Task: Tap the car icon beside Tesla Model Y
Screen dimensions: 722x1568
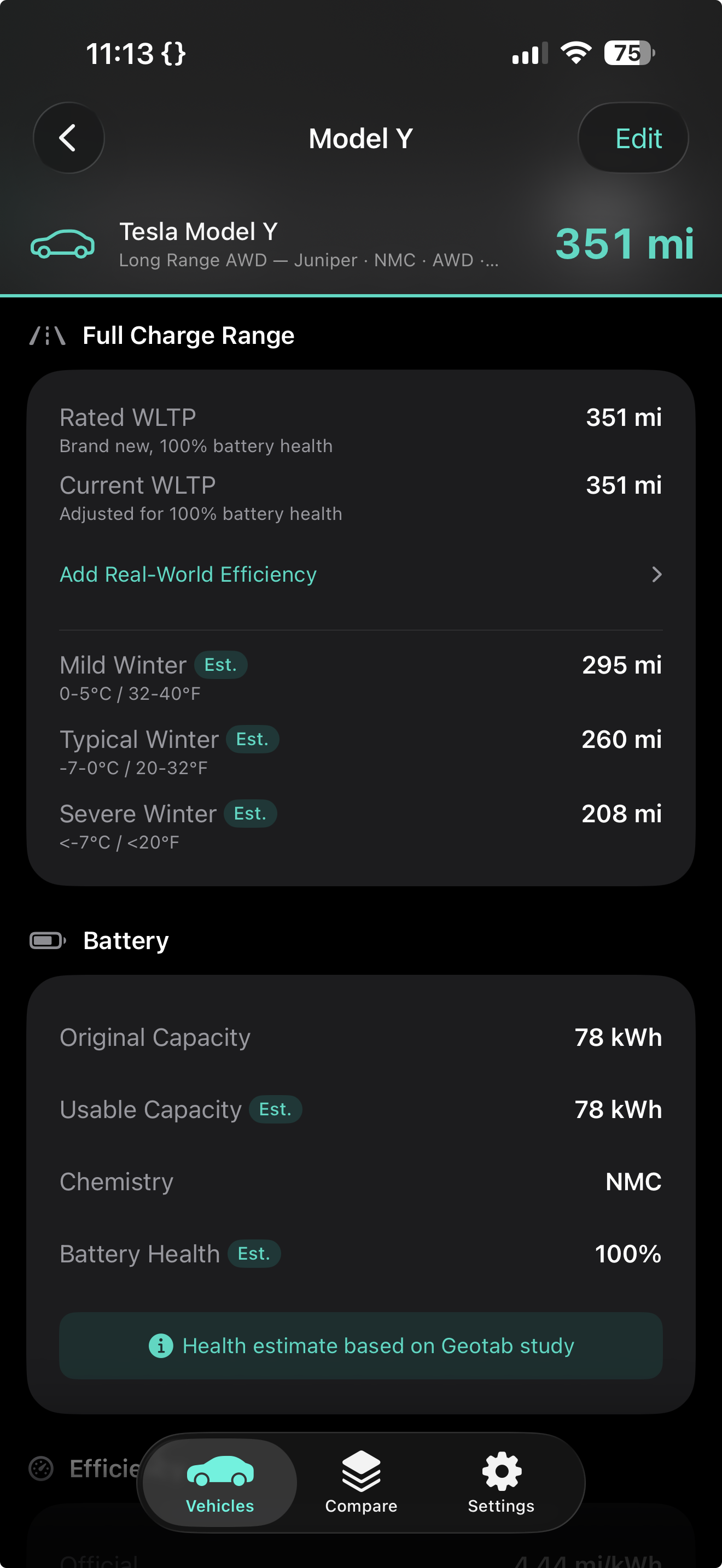Action: tap(62, 245)
